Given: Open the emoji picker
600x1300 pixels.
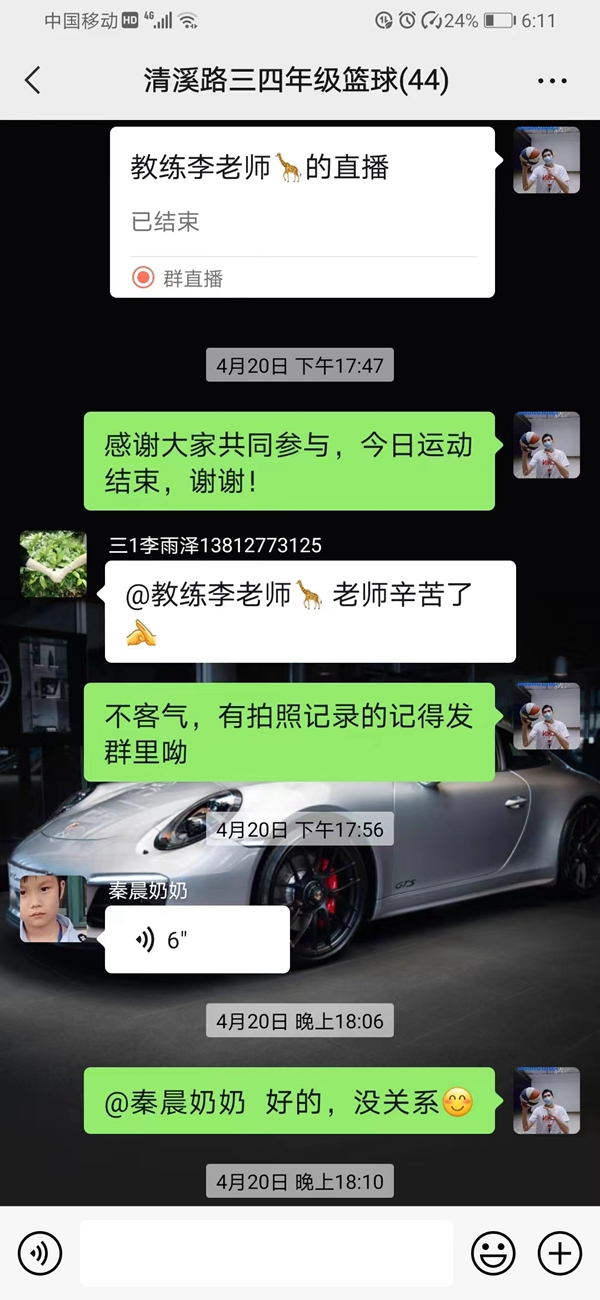Looking at the screenshot, I should 493,1252.
